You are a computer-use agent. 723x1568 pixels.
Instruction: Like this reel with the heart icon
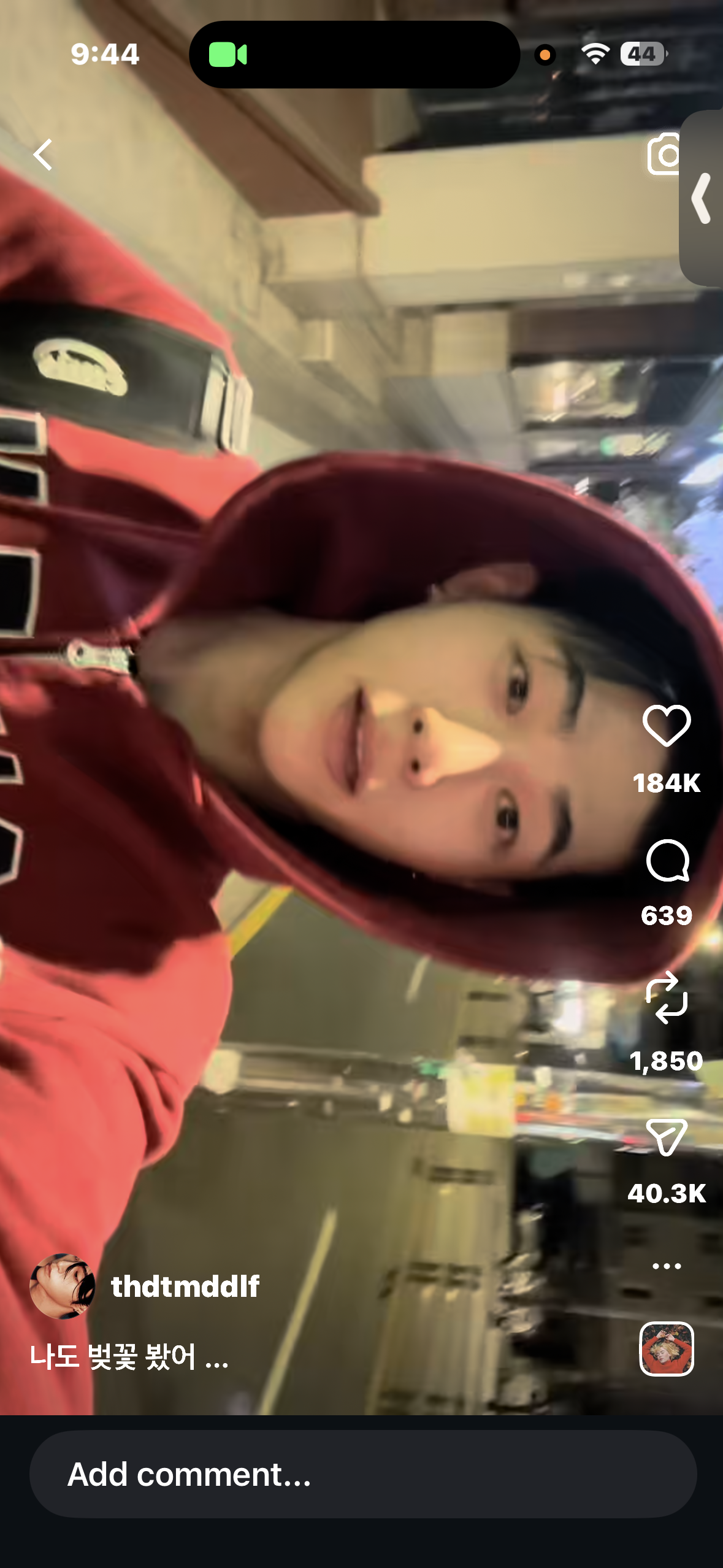(667, 726)
